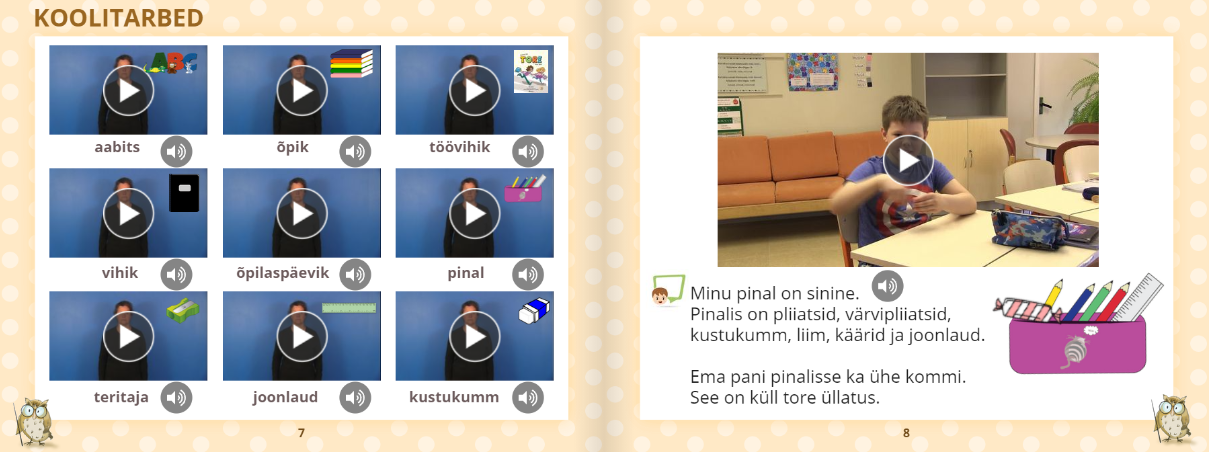Image resolution: width=1209 pixels, height=452 pixels.
Task: Tap the speaker icon beside kustukumm
Action: (x=528, y=397)
